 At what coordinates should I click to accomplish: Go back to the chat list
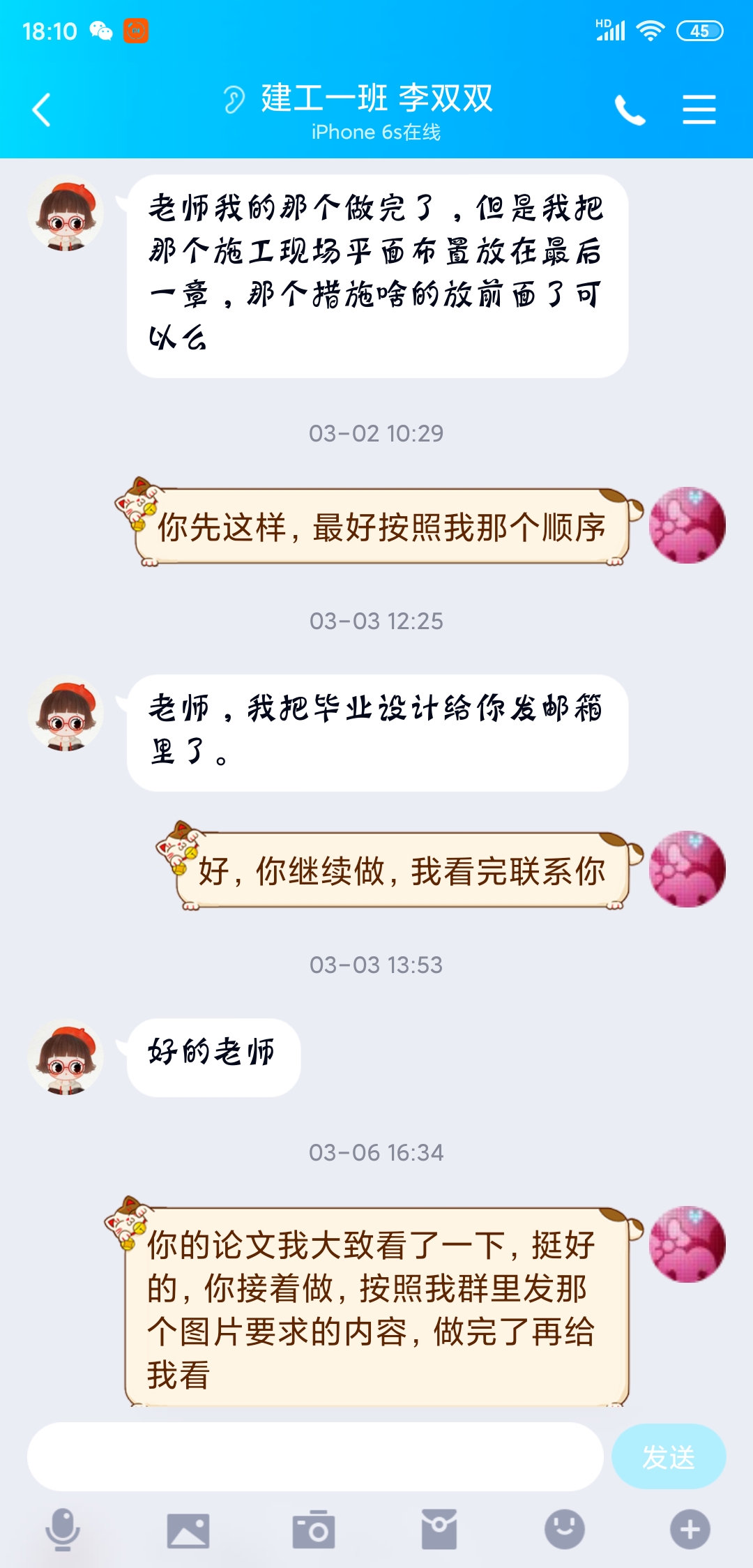coord(42,110)
